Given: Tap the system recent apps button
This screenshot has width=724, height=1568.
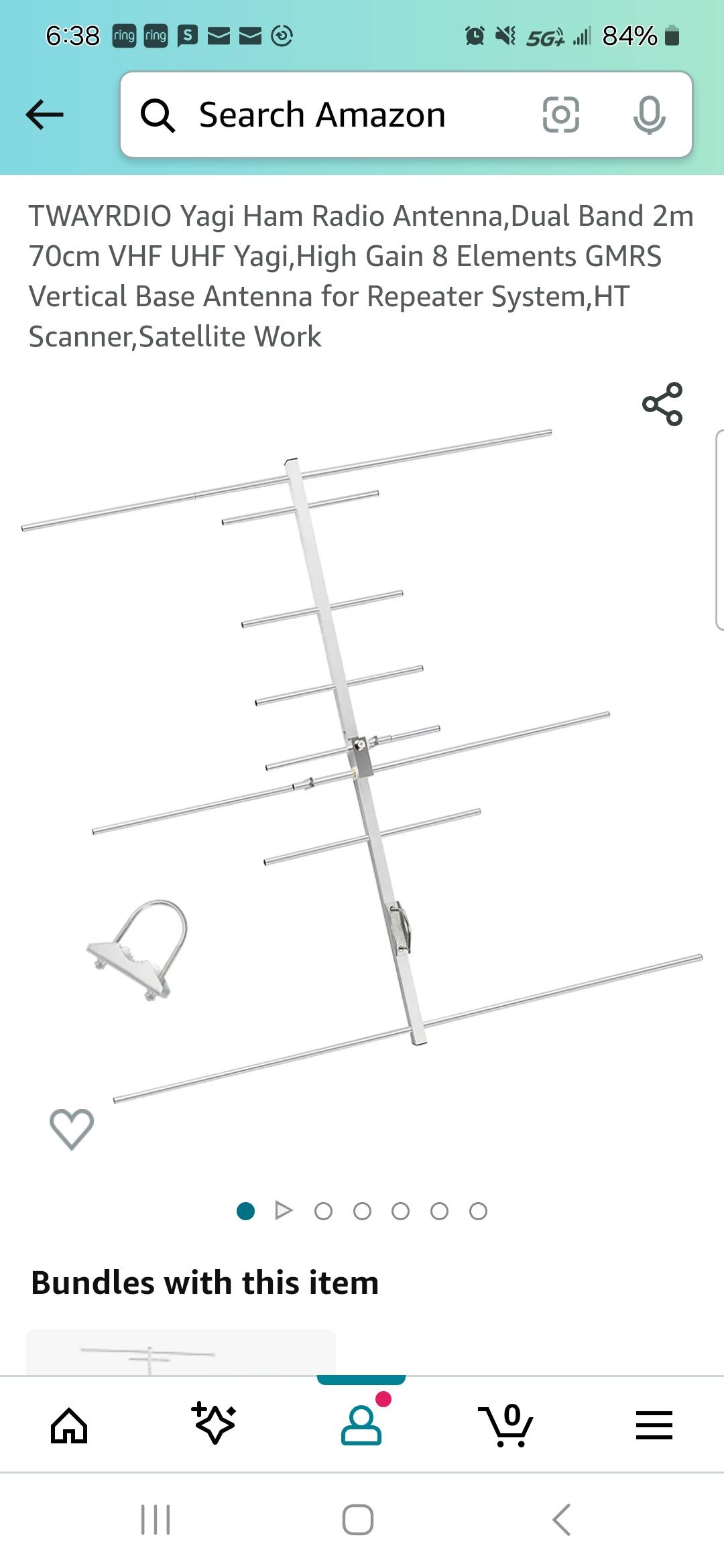Looking at the screenshot, I should coord(156,1520).
